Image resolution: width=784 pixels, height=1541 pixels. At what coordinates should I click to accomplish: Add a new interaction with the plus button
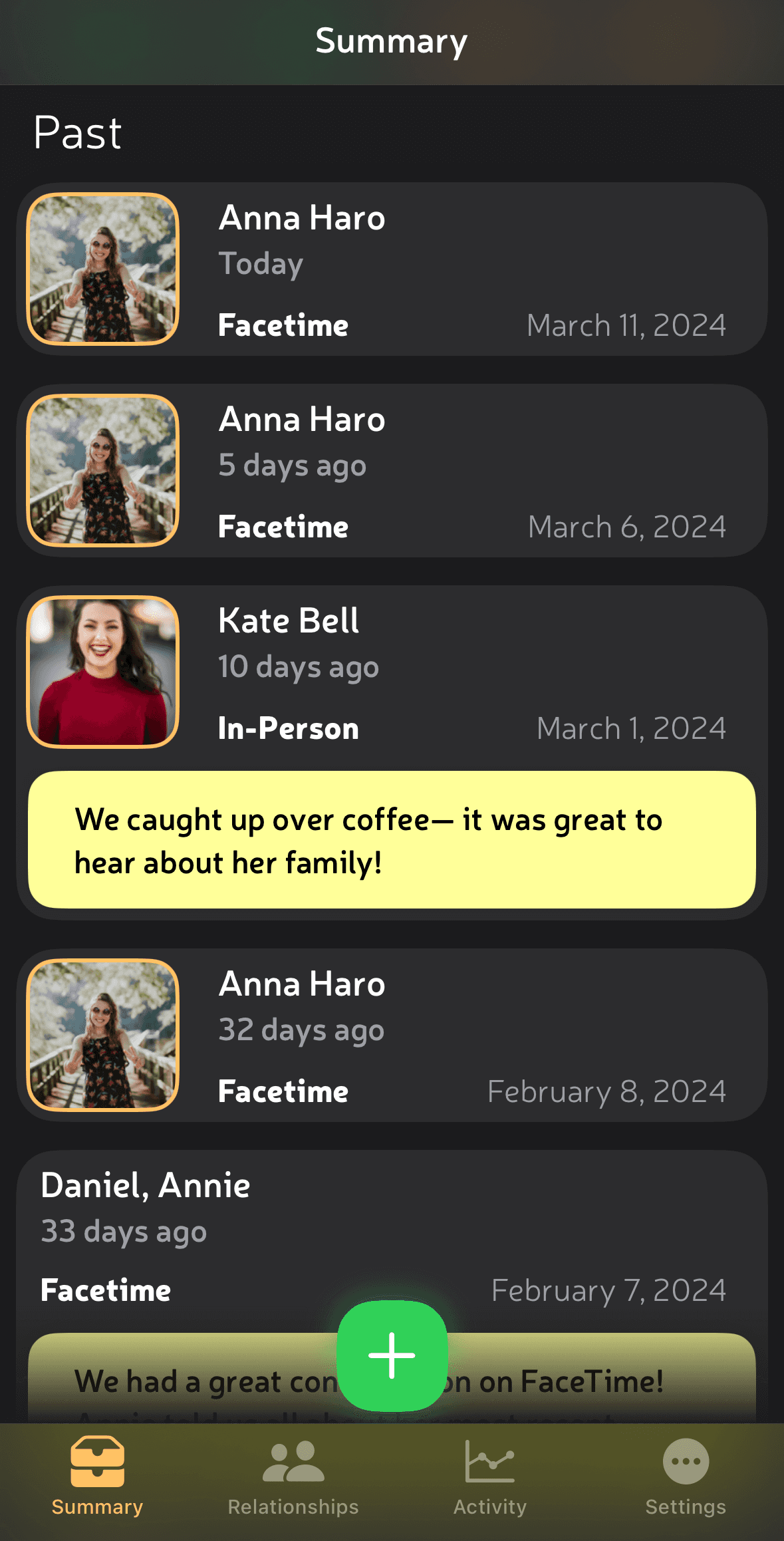(392, 1355)
